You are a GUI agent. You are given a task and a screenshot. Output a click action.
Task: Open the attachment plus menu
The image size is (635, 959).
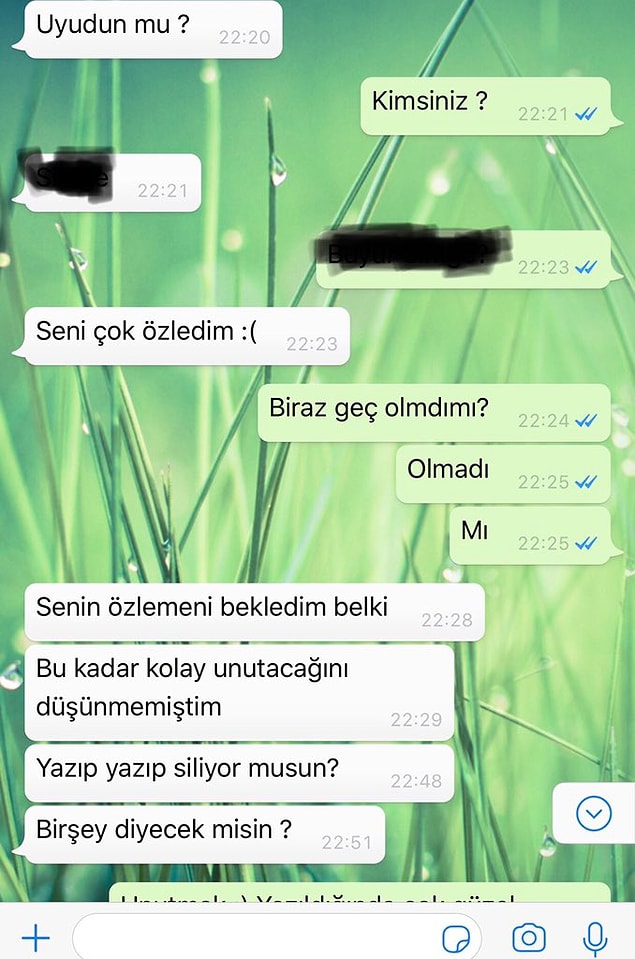click(x=36, y=937)
